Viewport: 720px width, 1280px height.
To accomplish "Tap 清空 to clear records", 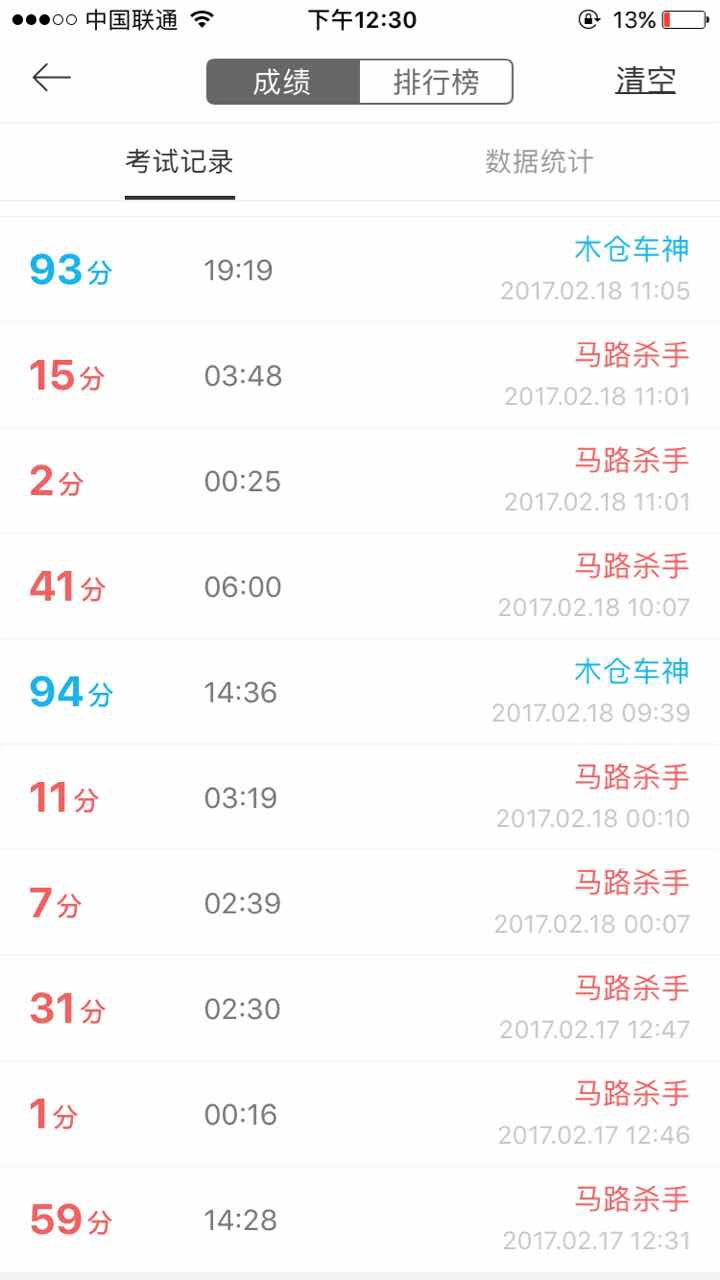I will click(645, 81).
